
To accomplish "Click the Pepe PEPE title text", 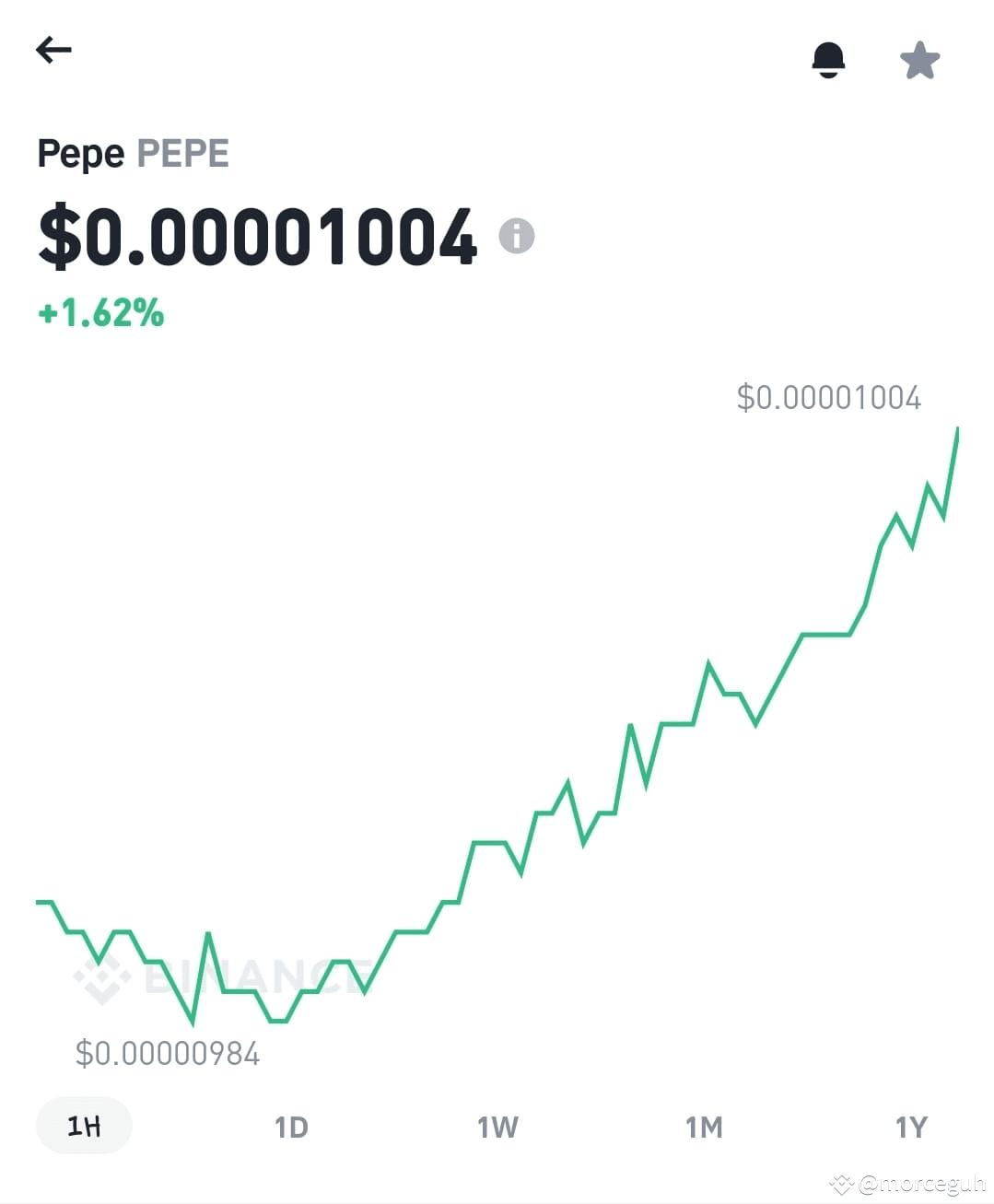I will tap(133, 153).
